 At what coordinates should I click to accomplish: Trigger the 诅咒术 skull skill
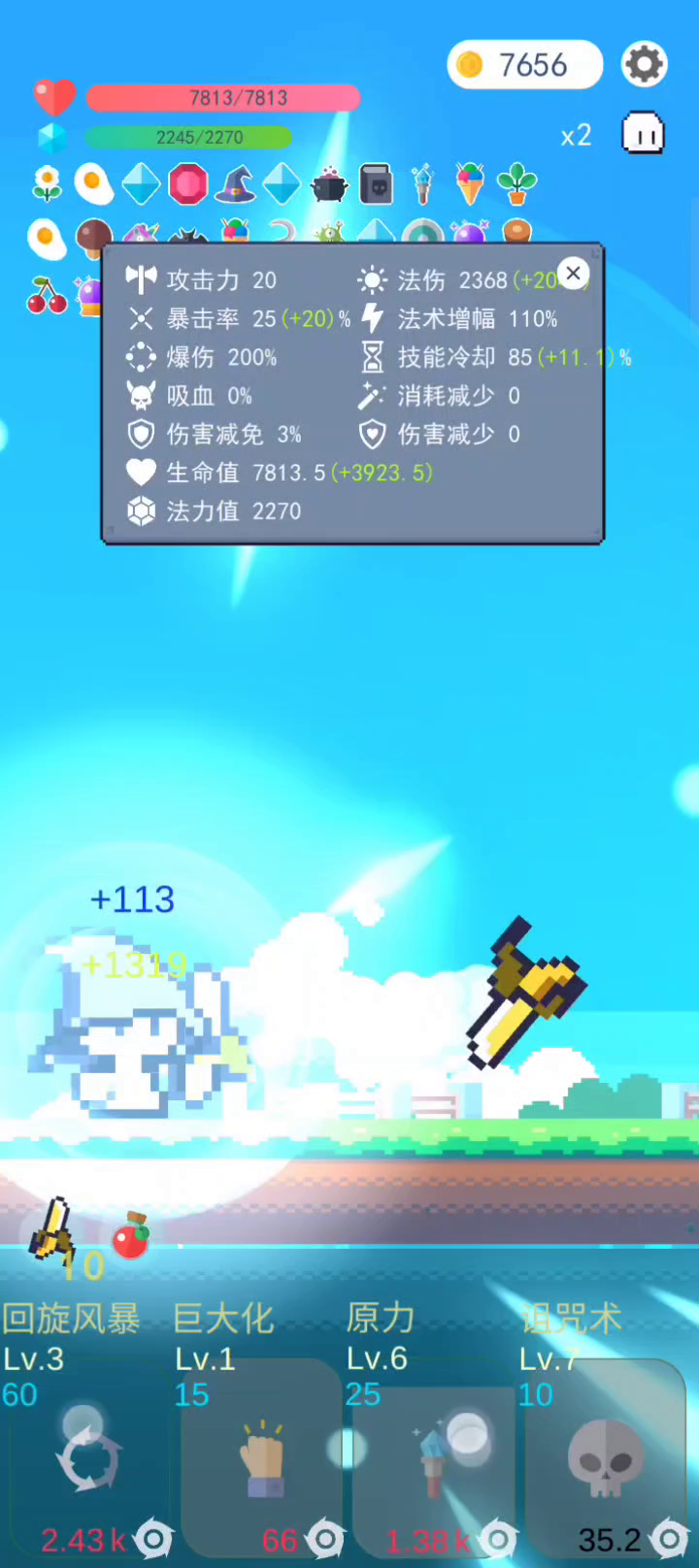606,1455
